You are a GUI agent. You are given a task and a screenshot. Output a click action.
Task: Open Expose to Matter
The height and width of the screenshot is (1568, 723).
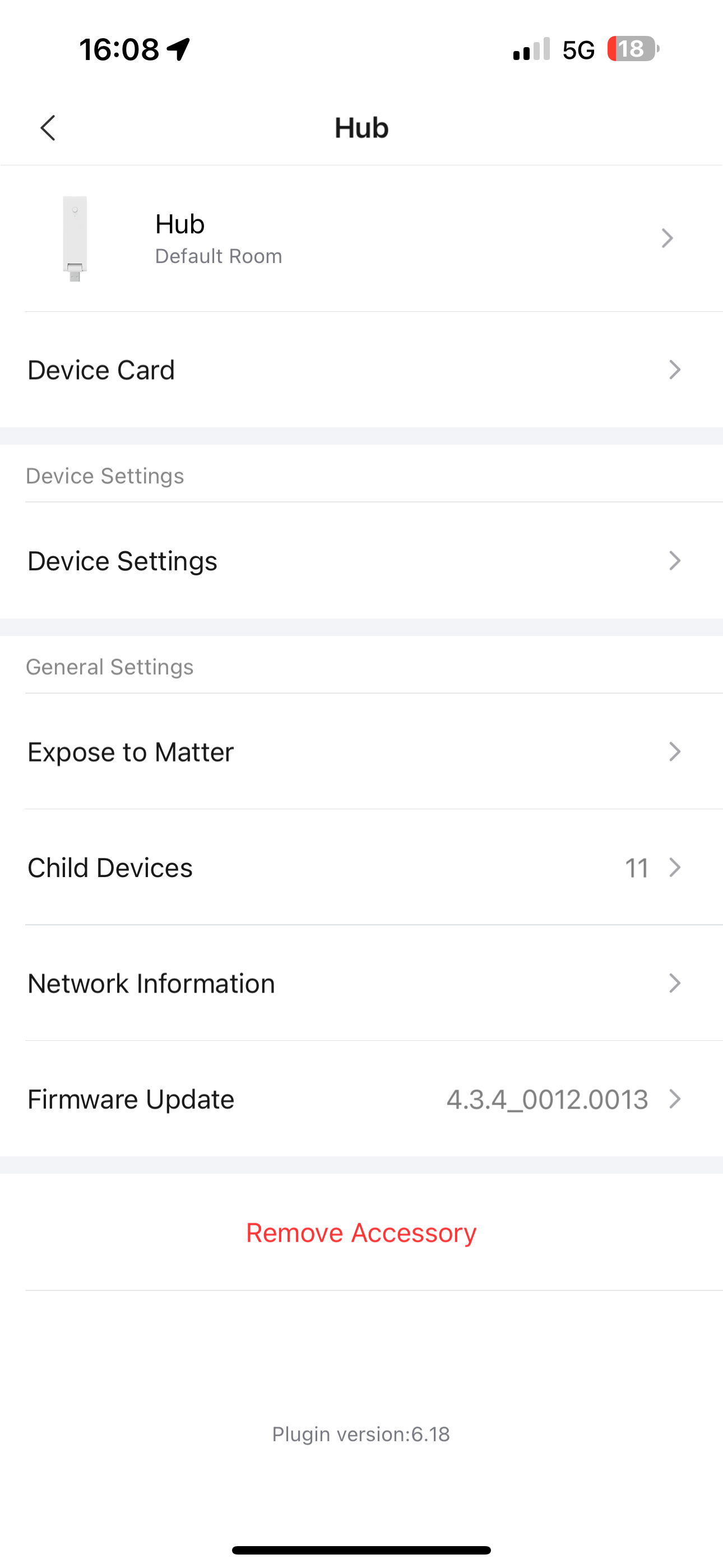(361, 751)
